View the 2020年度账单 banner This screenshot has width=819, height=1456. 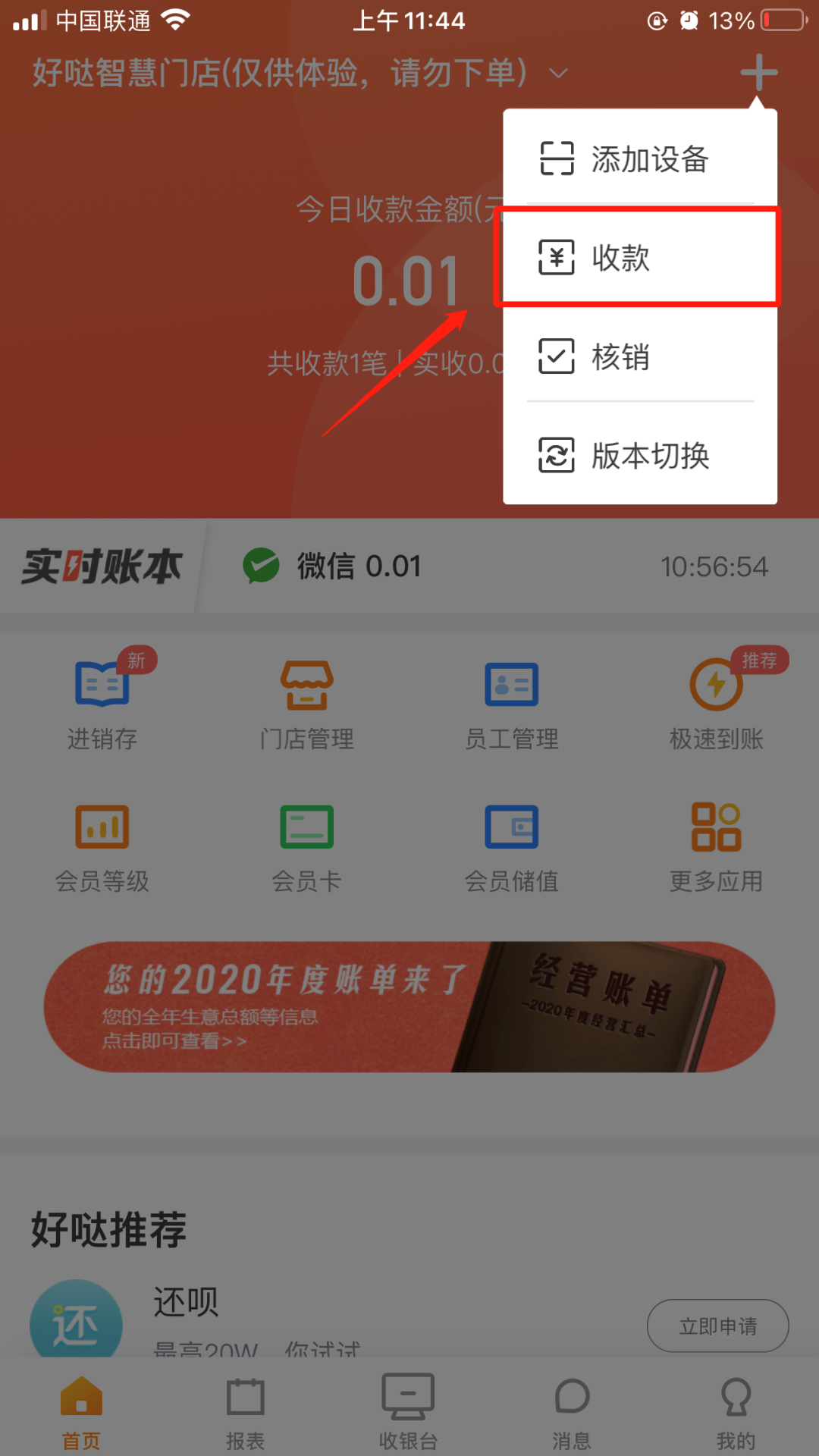[x=409, y=1006]
